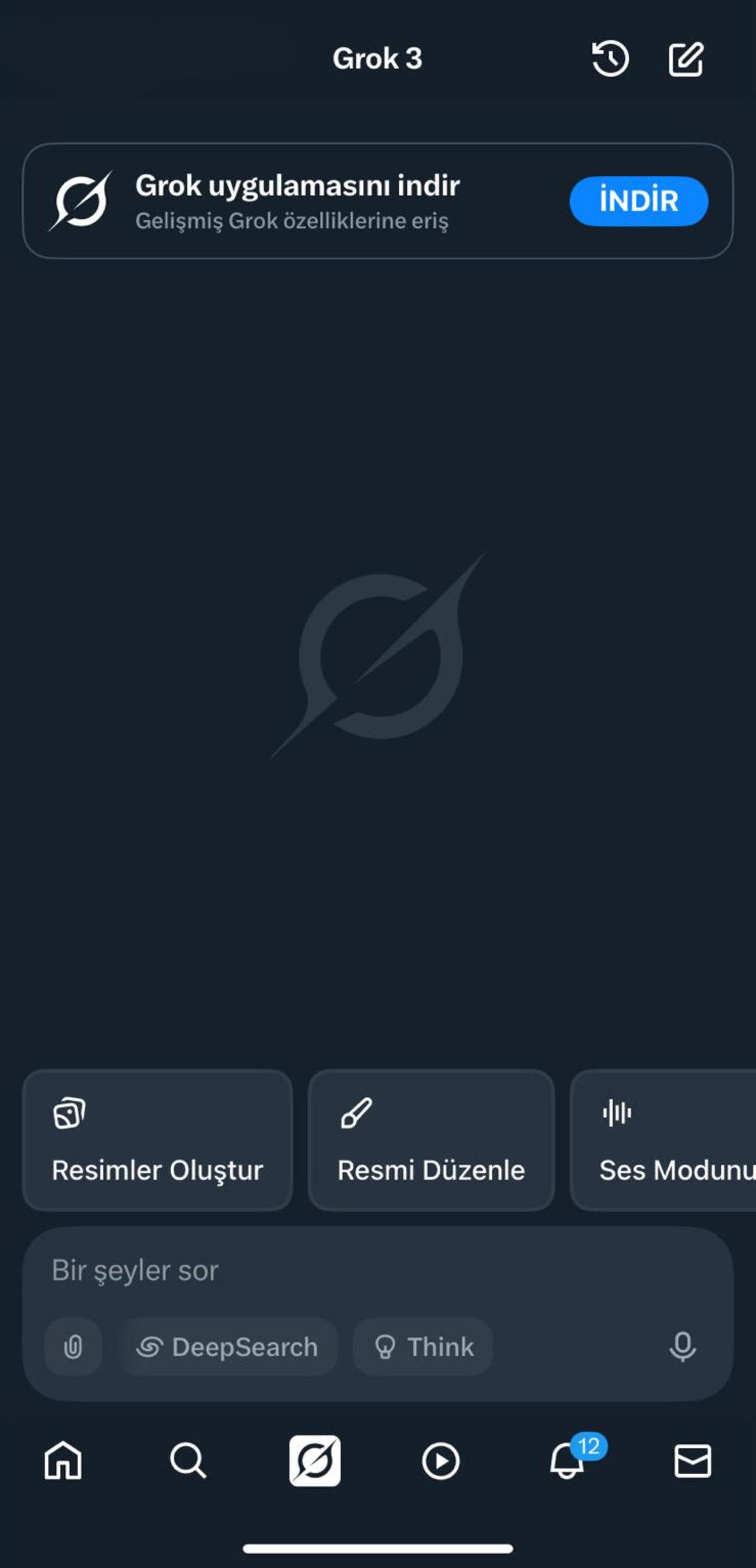The width and height of the screenshot is (756, 1568).
Task: Select the Resimler Oluştur card
Action: click(157, 1139)
